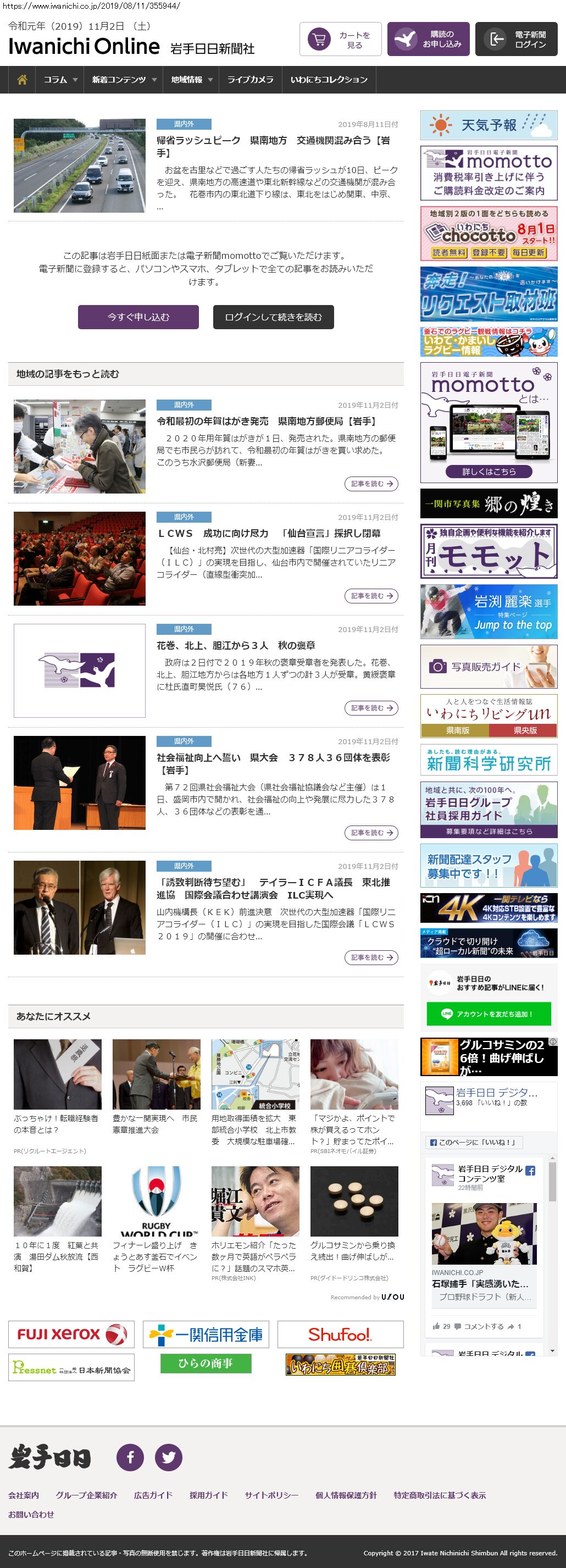Visit the Facebook page icon in footer
Image resolution: width=566 pixels, height=1568 pixels.
pos(130,1457)
